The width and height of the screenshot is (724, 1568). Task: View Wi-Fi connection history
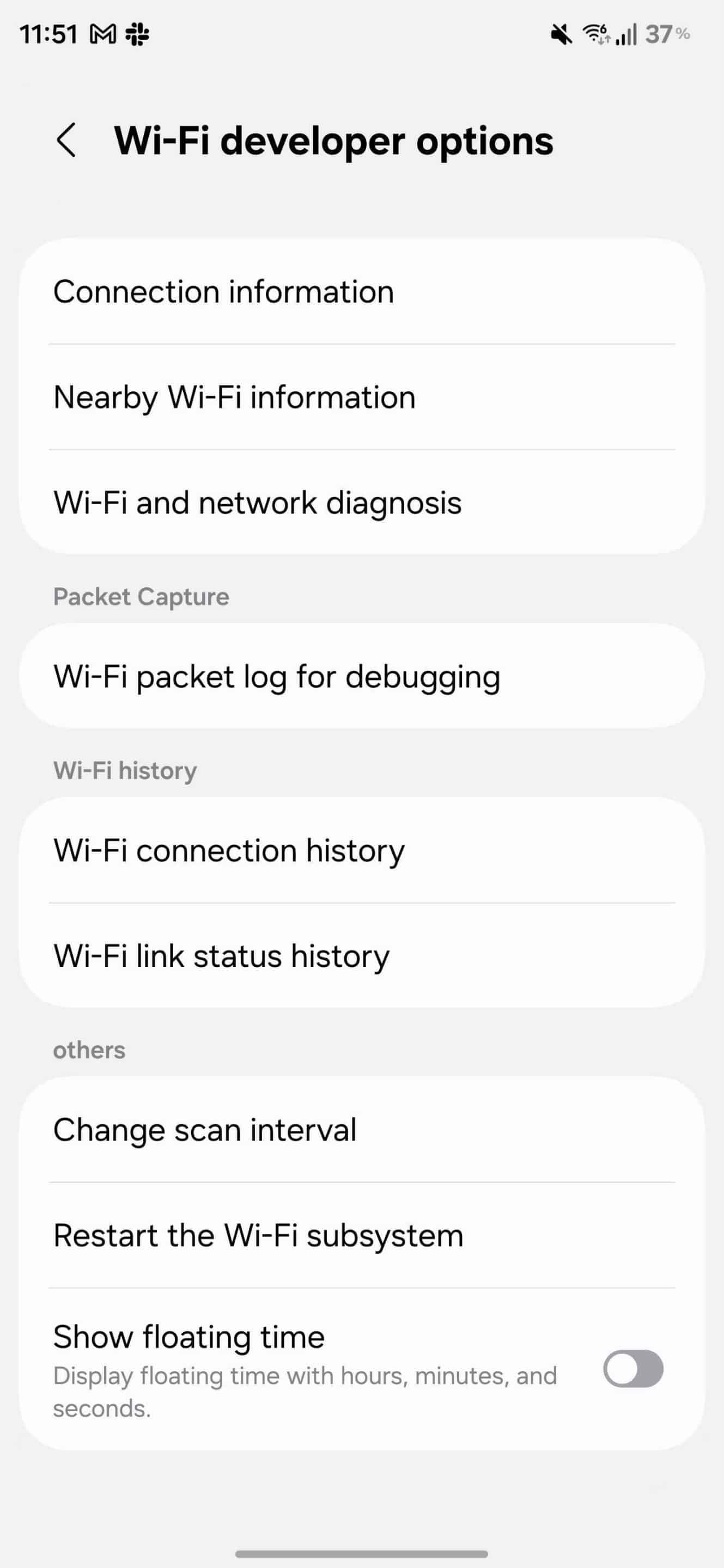pyautogui.click(x=362, y=850)
